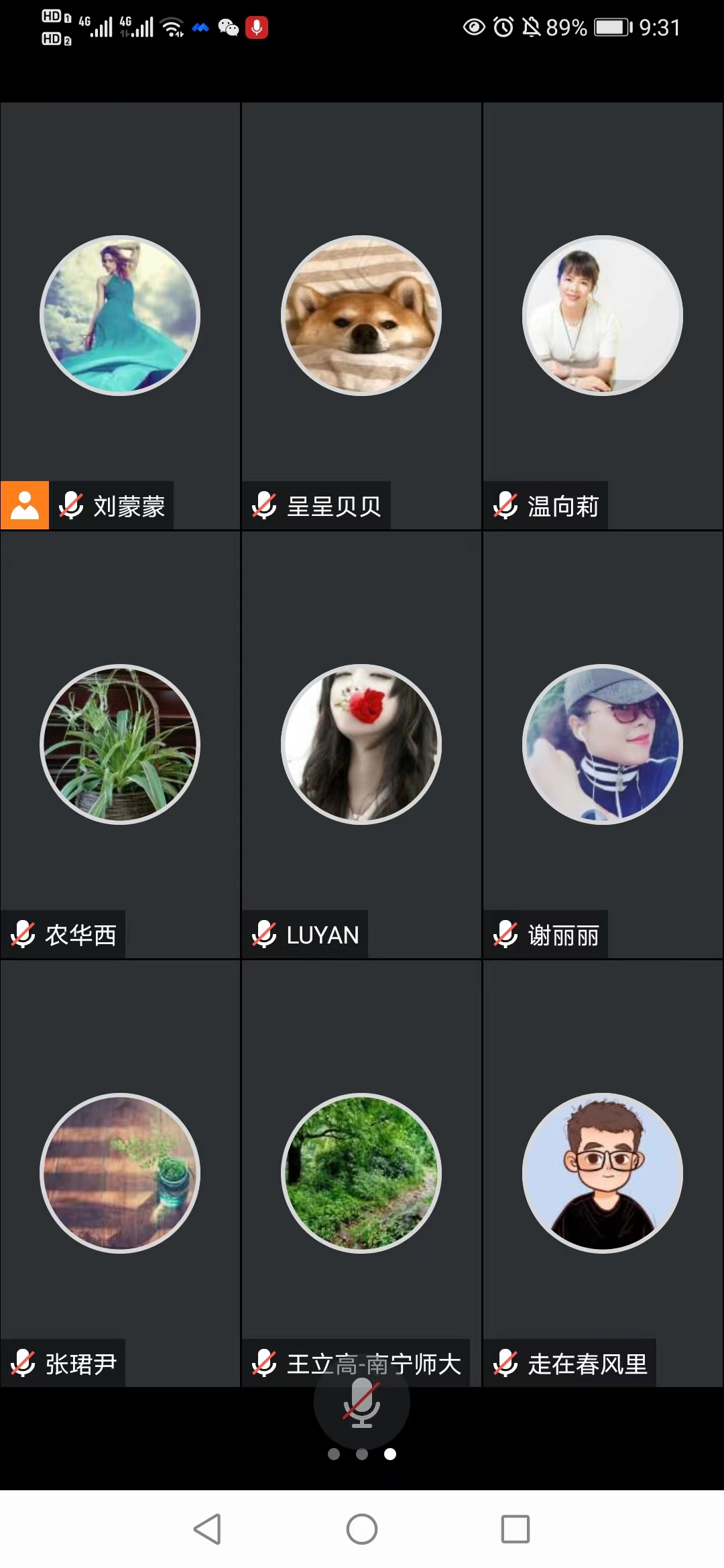Image resolution: width=724 pixels, height=1568 pixels.
Task: Tap participant tile 农华西
Action: 120,744
